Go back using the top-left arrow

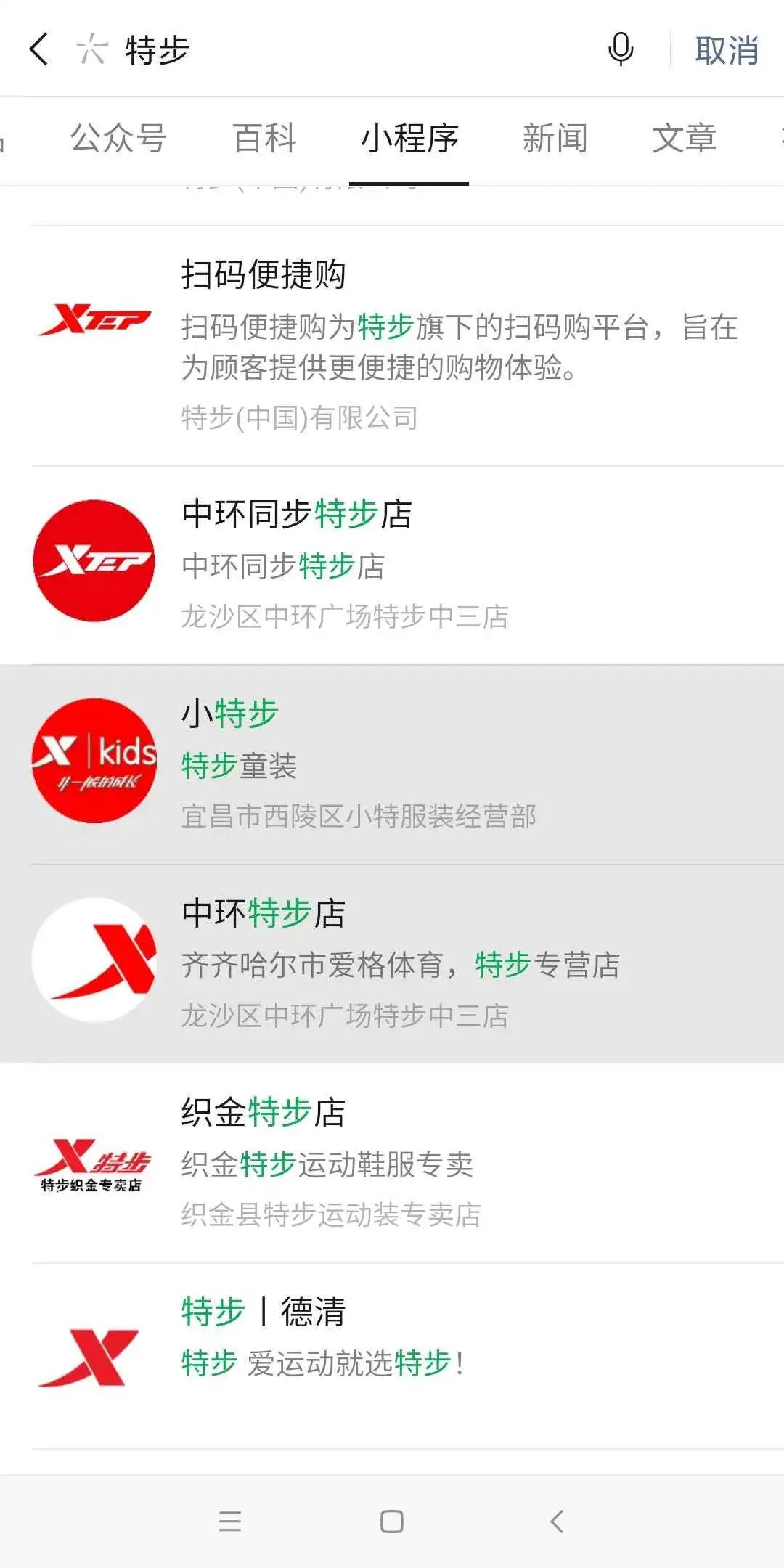(x=39, y=49)
